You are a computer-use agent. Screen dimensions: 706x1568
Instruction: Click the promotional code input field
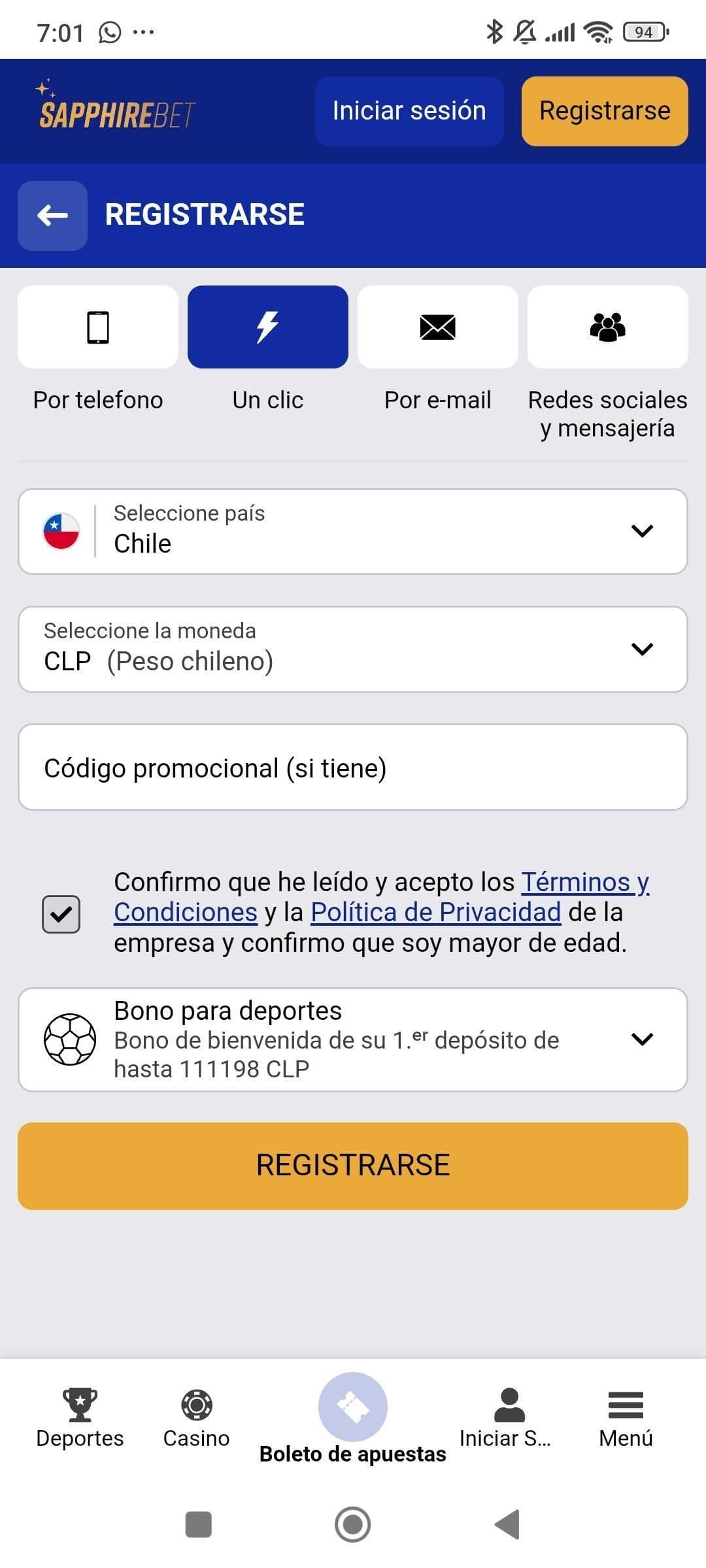353,767
